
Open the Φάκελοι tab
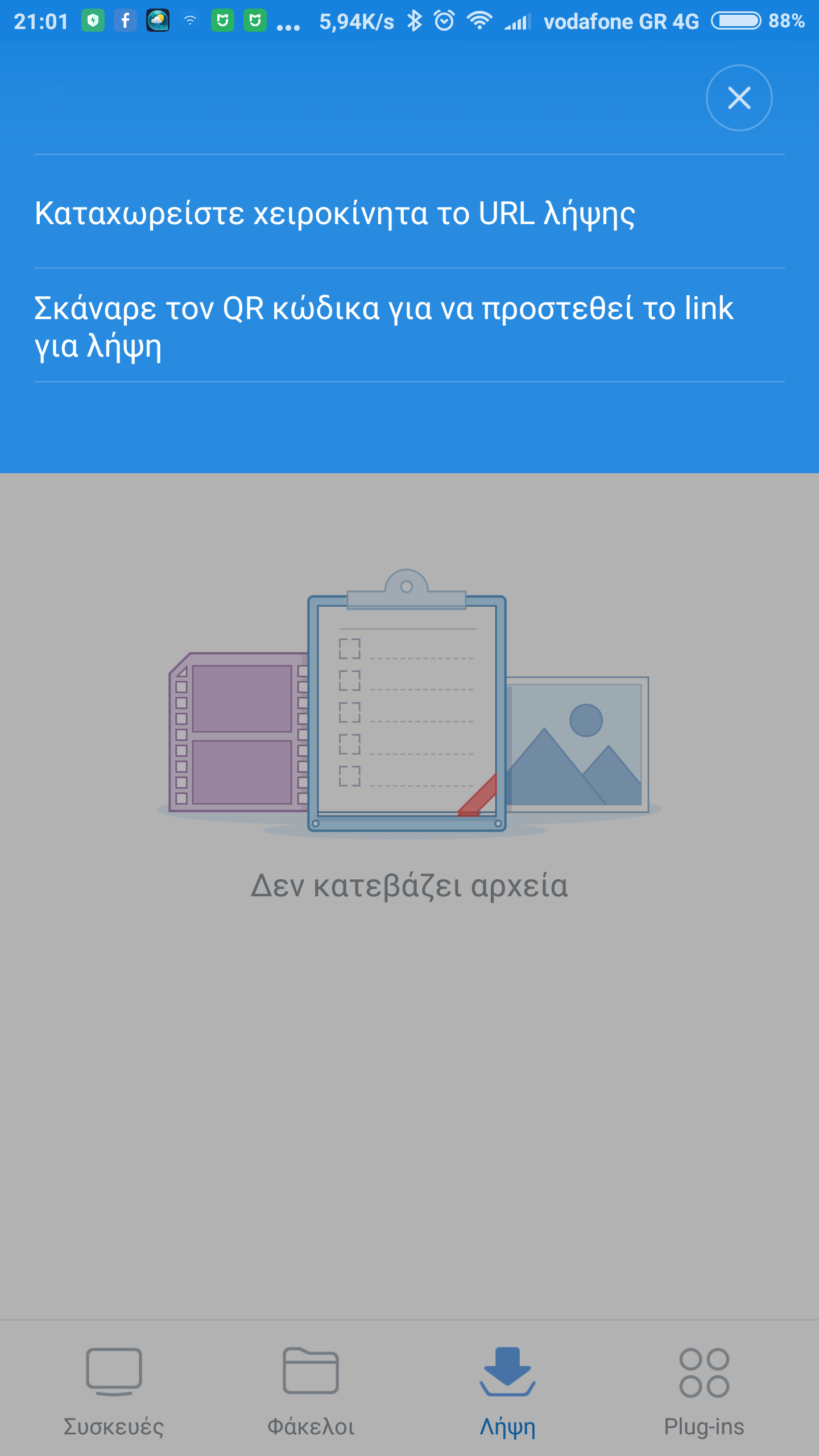coord(311,1387)
